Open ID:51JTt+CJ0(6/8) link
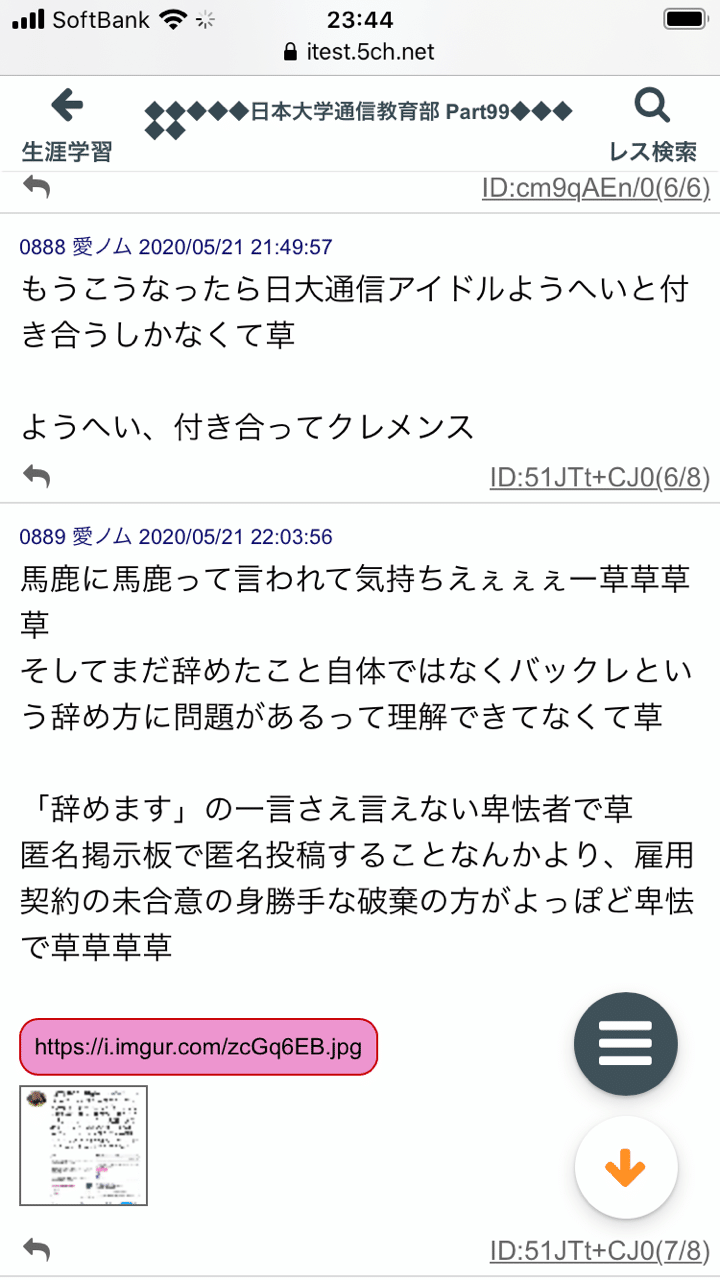Viewport: 720px width, 1280px height. tap(600, 478)
